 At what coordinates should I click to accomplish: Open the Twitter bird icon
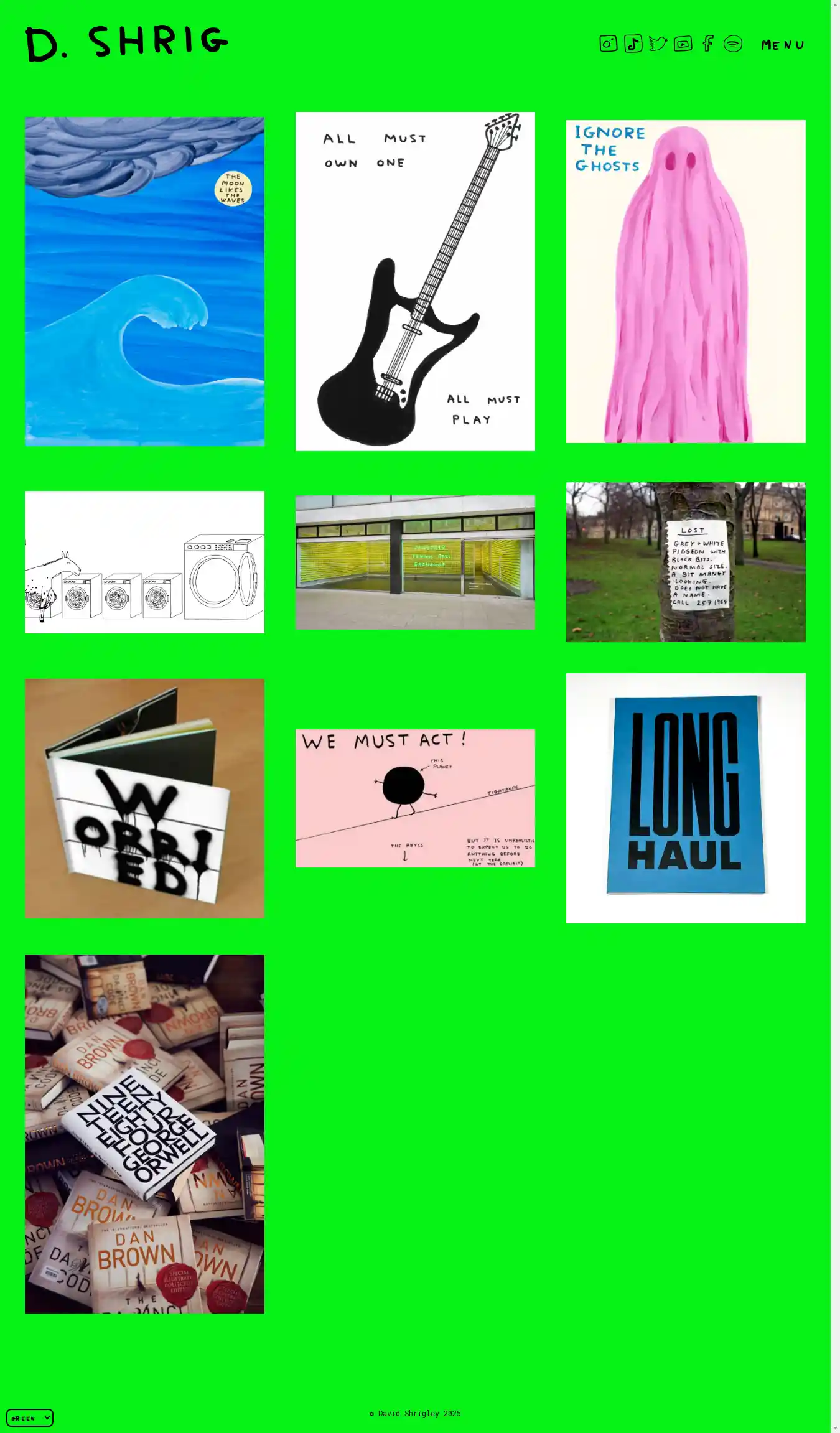click(x=658, y=44)
